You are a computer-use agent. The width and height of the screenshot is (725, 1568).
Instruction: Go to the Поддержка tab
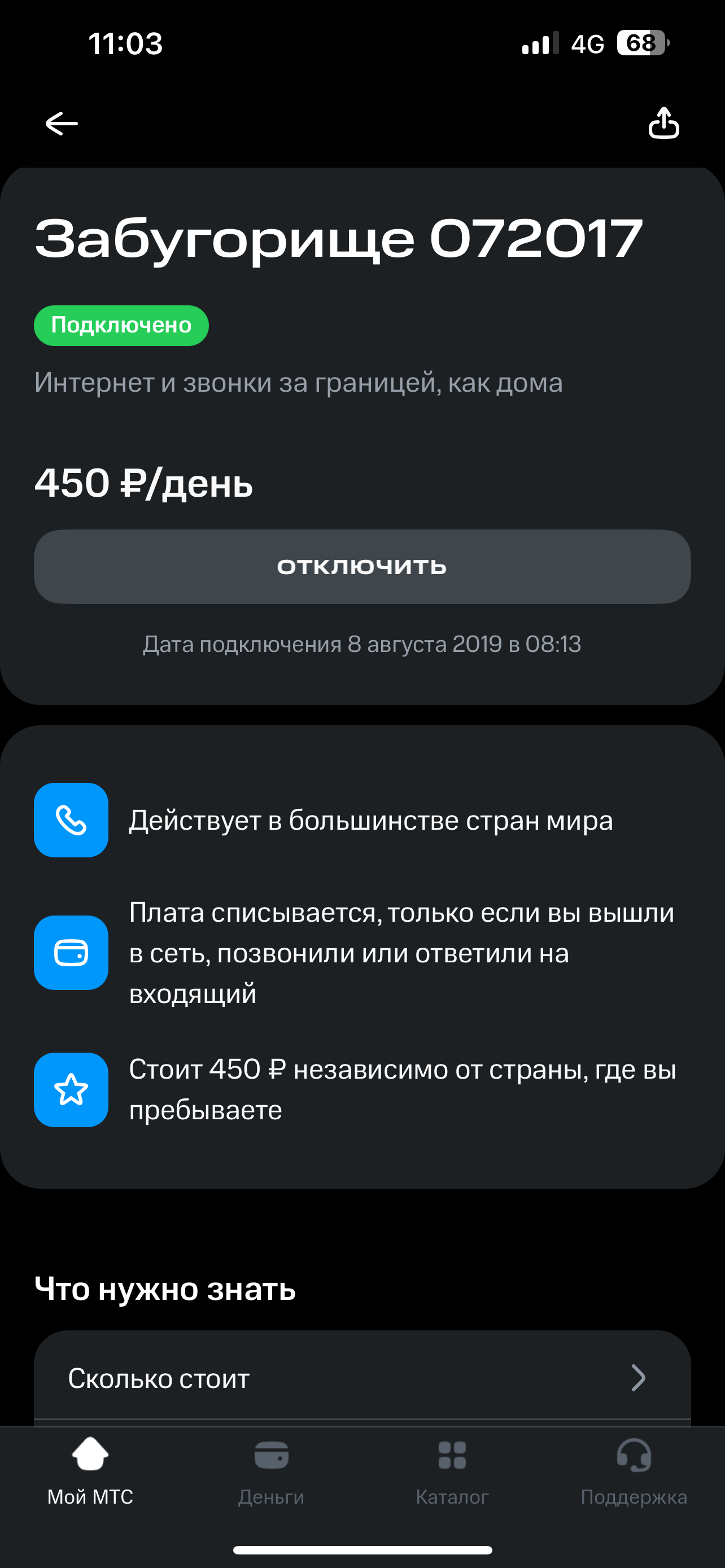(634, 1470)
